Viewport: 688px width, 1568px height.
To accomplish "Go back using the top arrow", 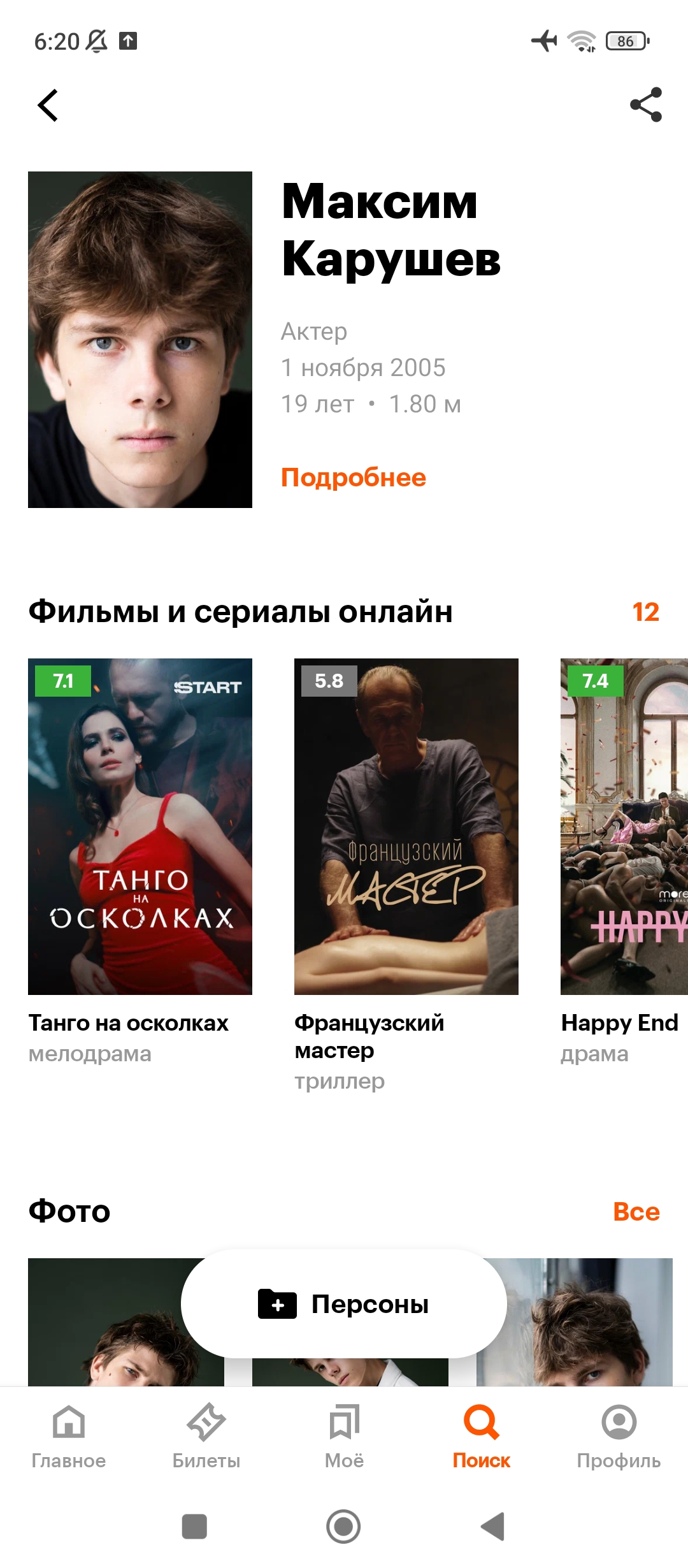I will point(48,105).
